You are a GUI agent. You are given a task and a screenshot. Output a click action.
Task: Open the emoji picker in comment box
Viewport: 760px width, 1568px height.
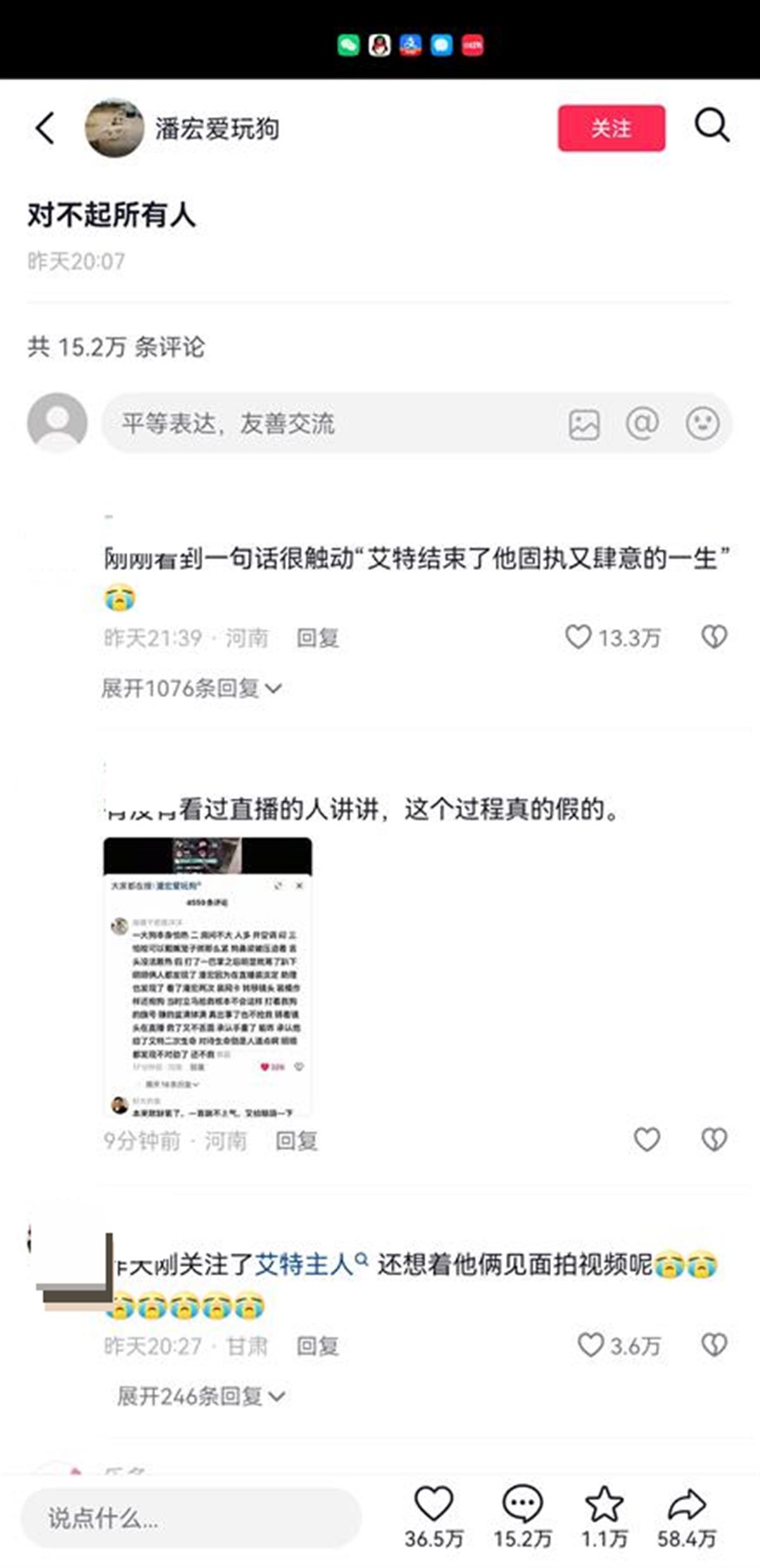pyautogui.click(x=702, y=423)
